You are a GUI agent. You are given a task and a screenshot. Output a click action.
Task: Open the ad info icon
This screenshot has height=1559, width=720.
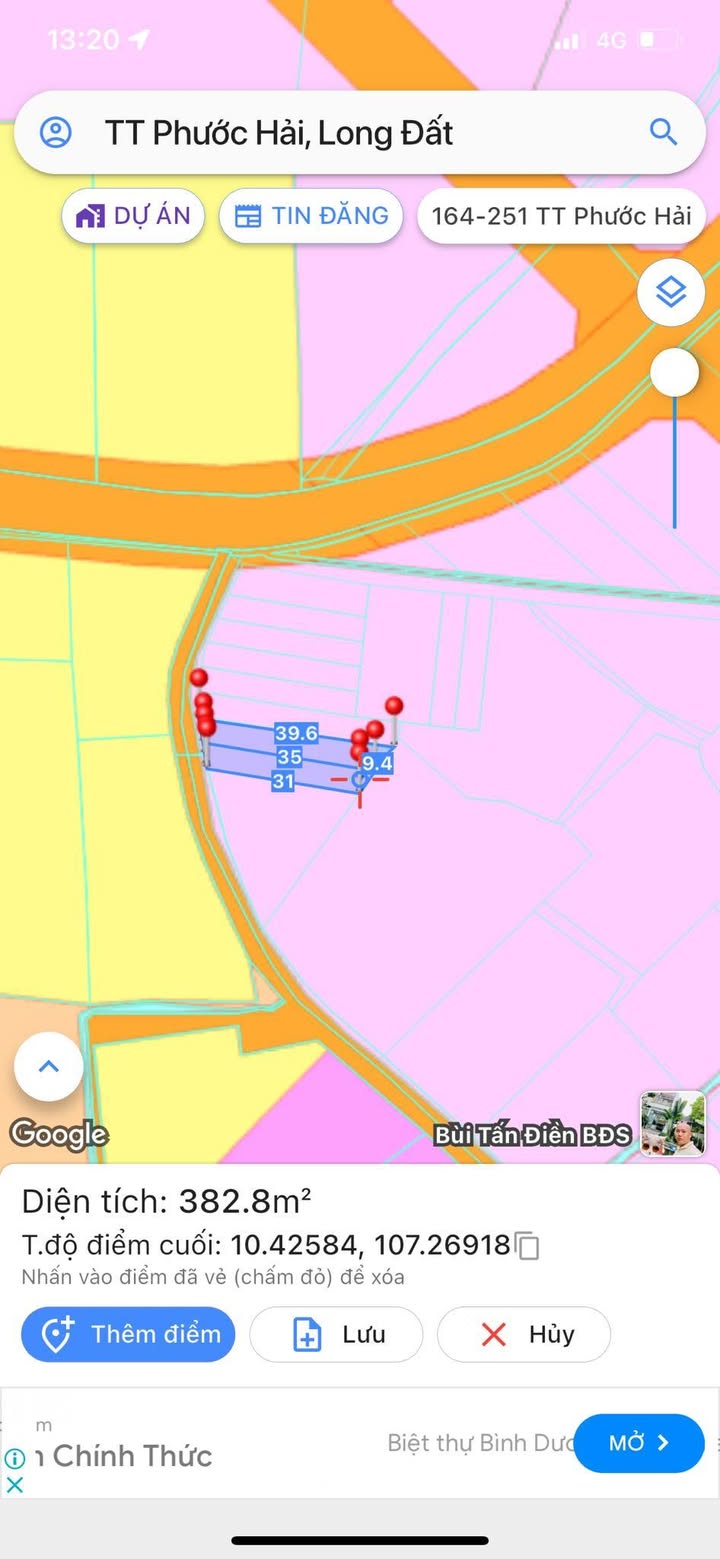click(15, 1458)
